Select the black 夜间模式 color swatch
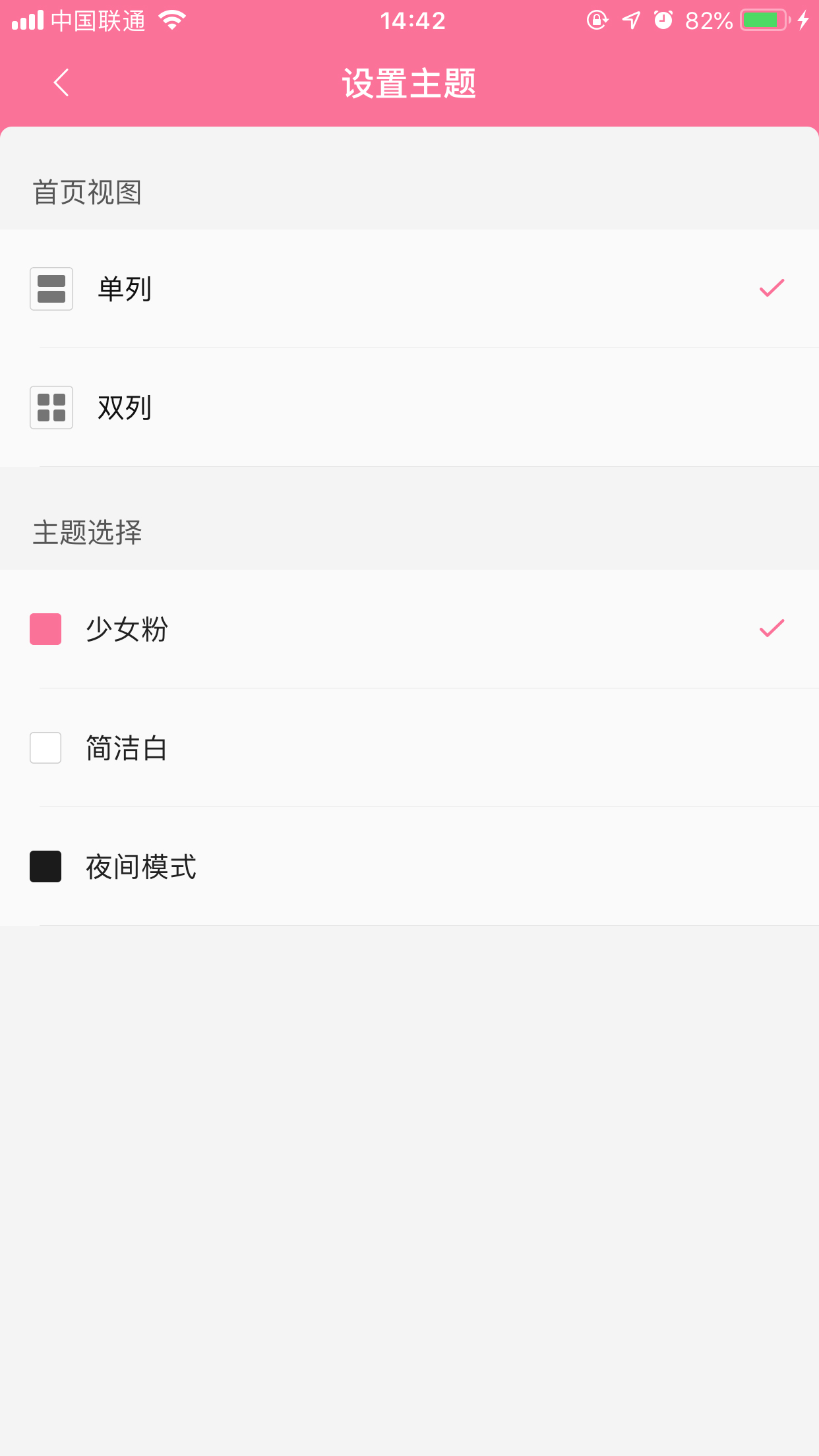Viewport: 819px width, 1456px height. click(x=45, y=867)
